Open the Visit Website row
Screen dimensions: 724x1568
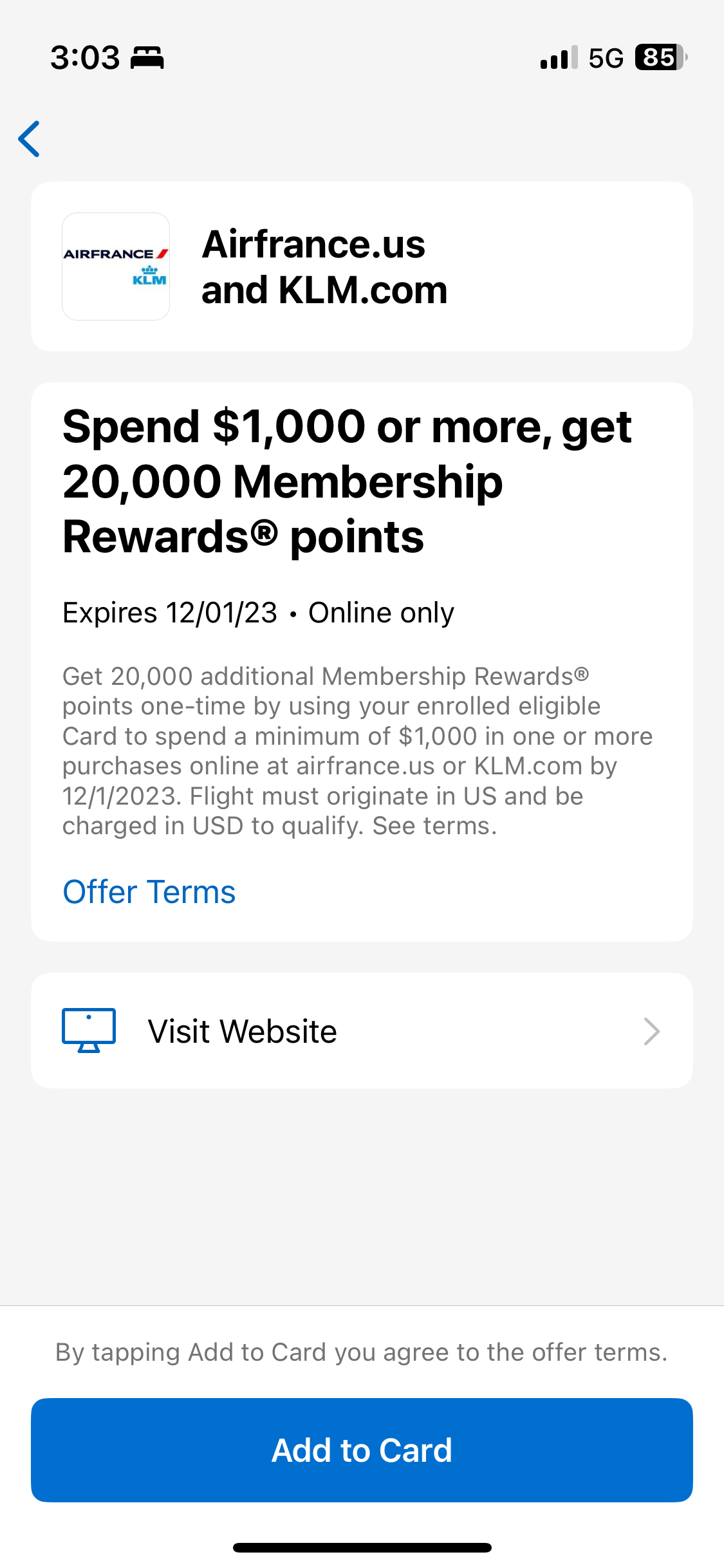362,1031
